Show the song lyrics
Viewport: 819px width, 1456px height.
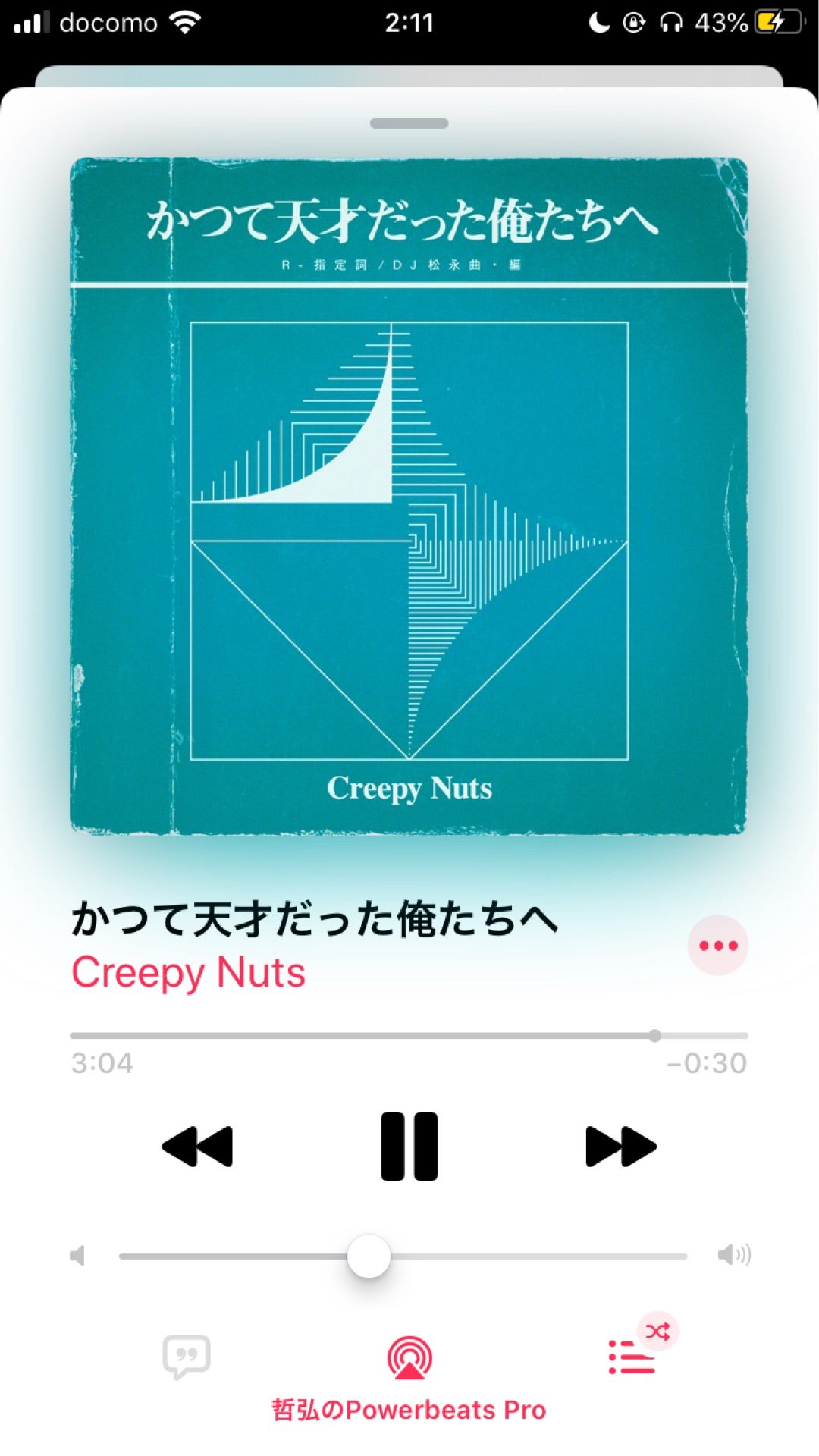coord(186,1357)
